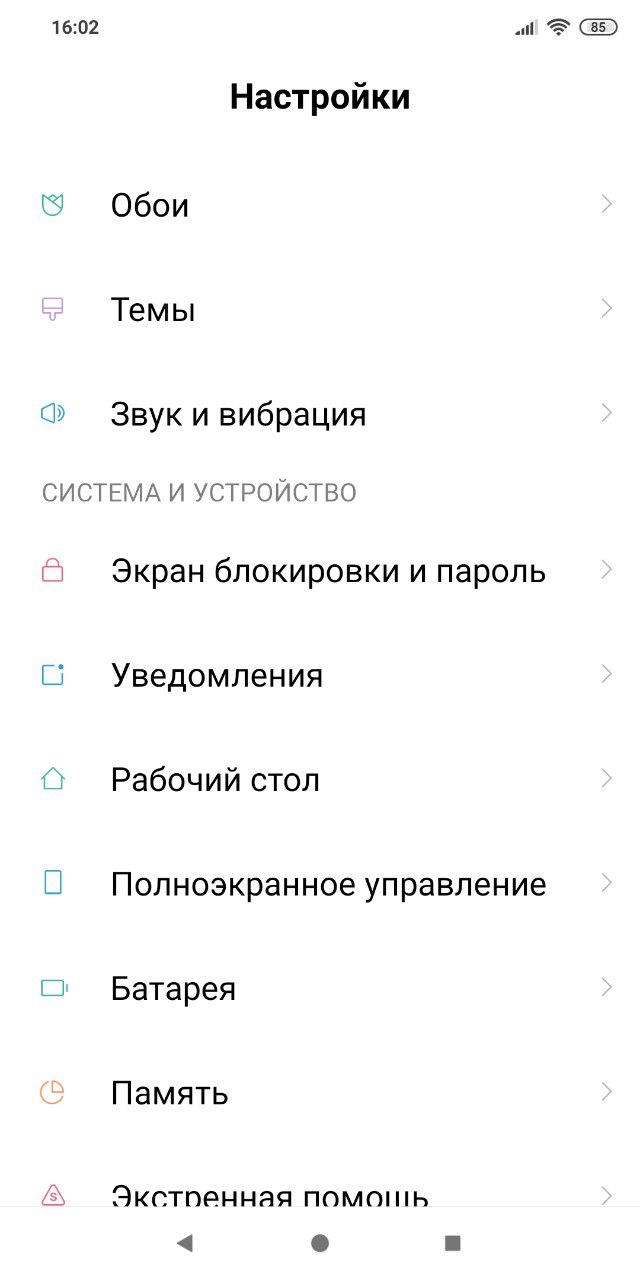View Память storage settings
The height and width of the screenshot is (1280, 640).
click(x=320, y=1092)
